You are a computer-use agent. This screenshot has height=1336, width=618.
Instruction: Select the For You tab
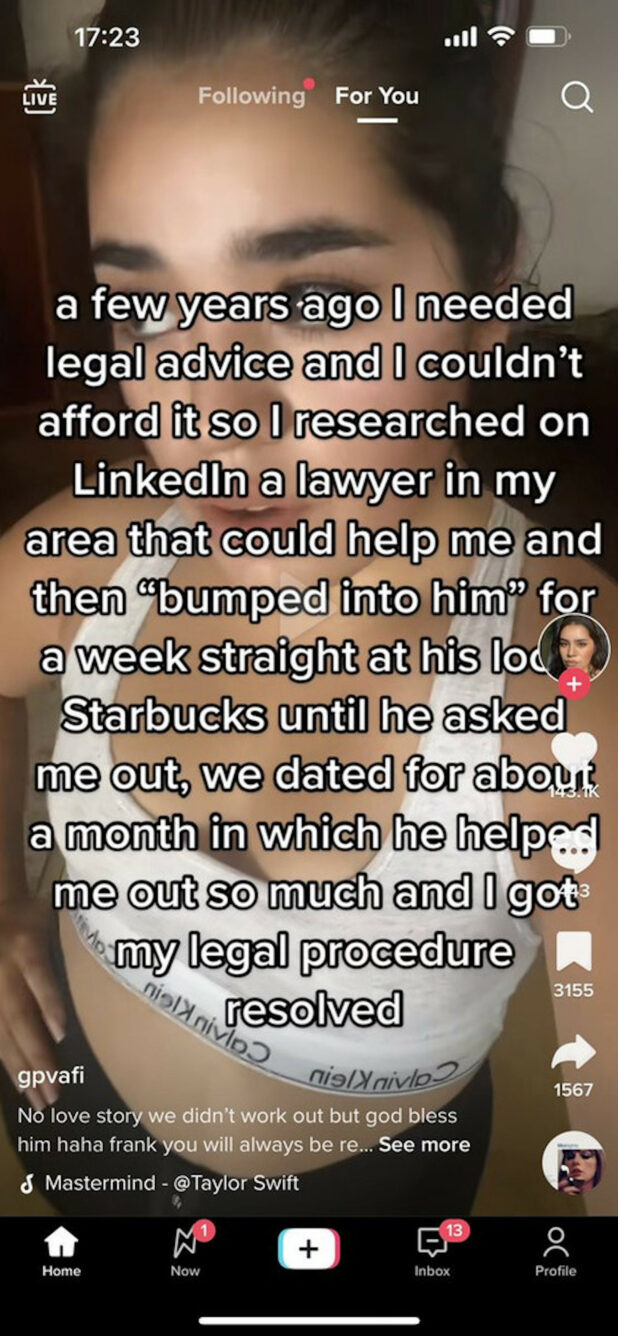click(x=377, y=96)
